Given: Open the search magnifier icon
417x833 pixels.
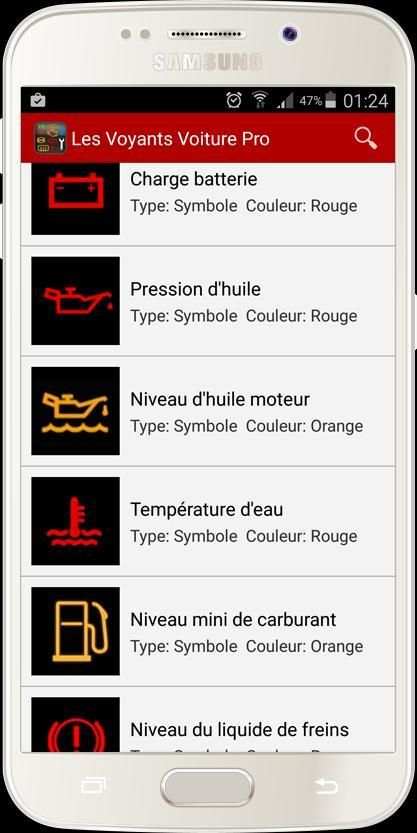Looking at the screenshot, I should pos(365,139).
